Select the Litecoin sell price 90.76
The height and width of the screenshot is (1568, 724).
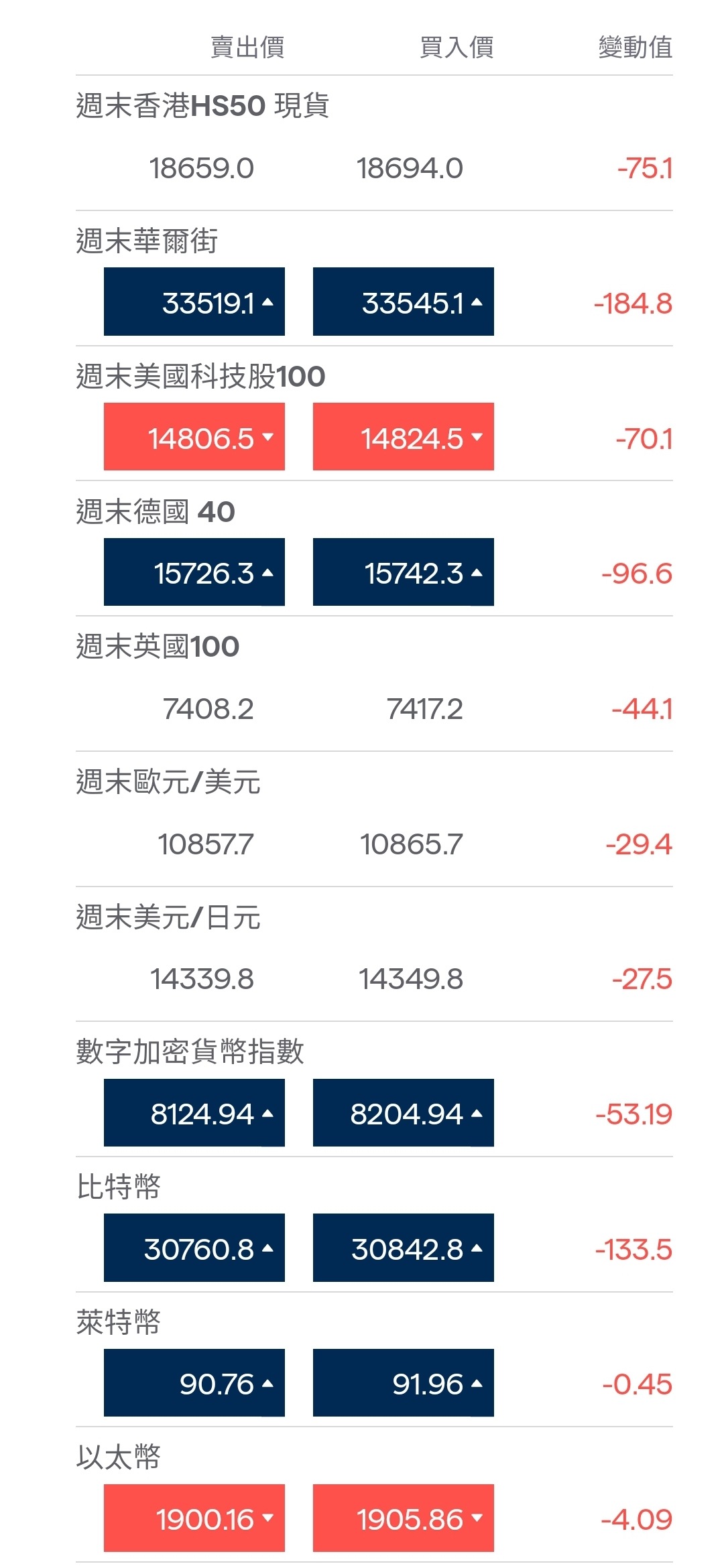[x=194, y=1383]
